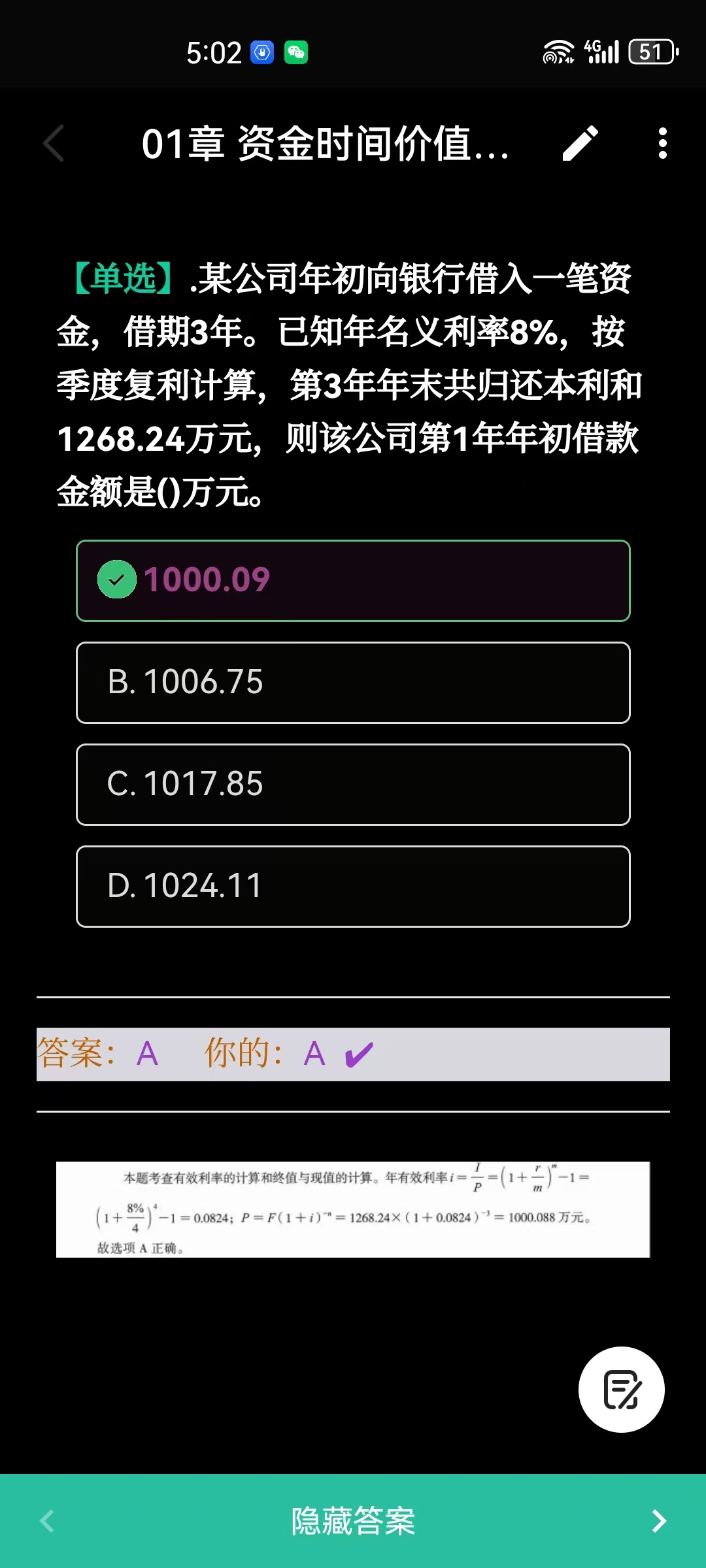Tap the floating note-taking button

621,1390
